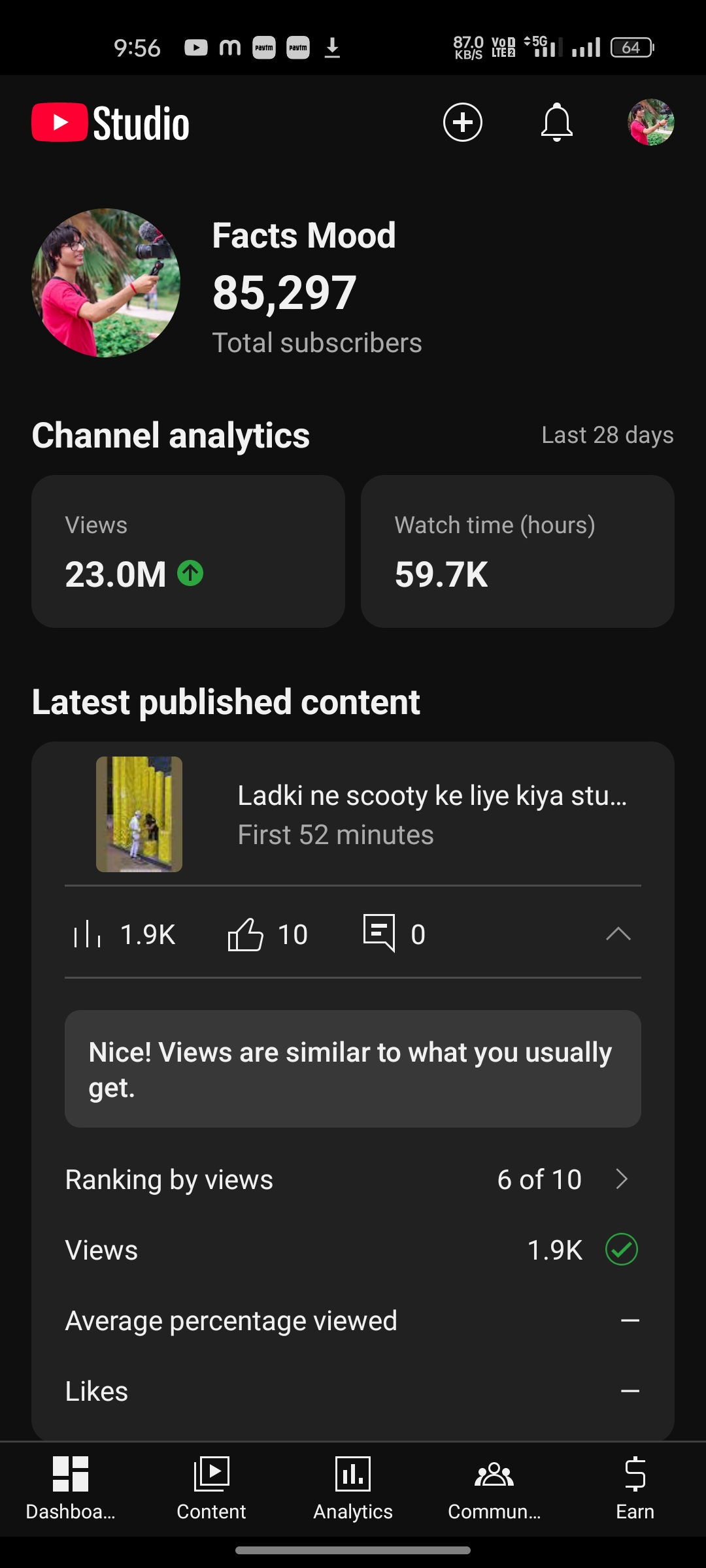Open the account profile picture
This screenshot has width=706, height=1568.
click(x=650, y=122)
